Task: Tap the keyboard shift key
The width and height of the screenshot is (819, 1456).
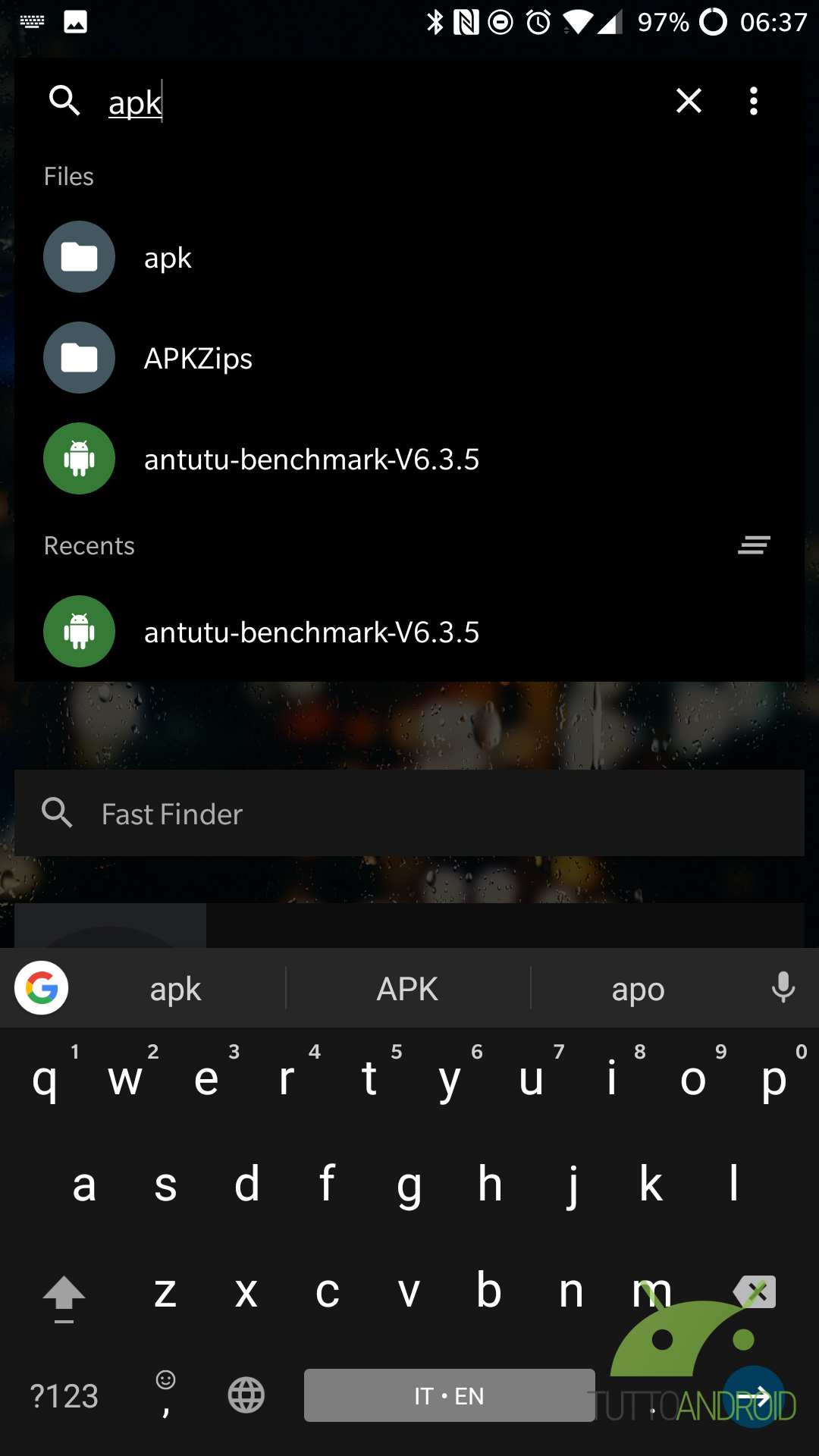Action: pyautogui.click(x=64, y=1298)
